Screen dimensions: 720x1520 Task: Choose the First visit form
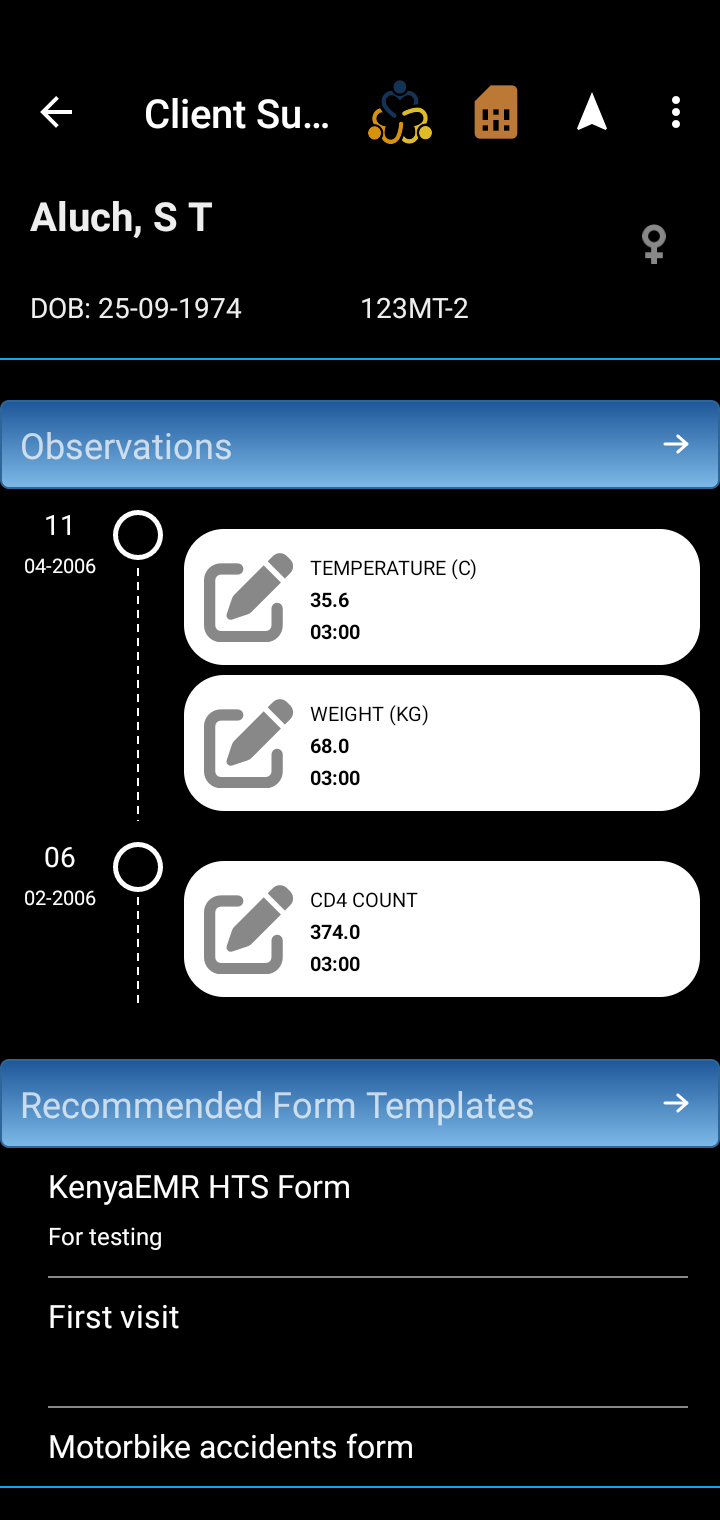coord(368,1342)
